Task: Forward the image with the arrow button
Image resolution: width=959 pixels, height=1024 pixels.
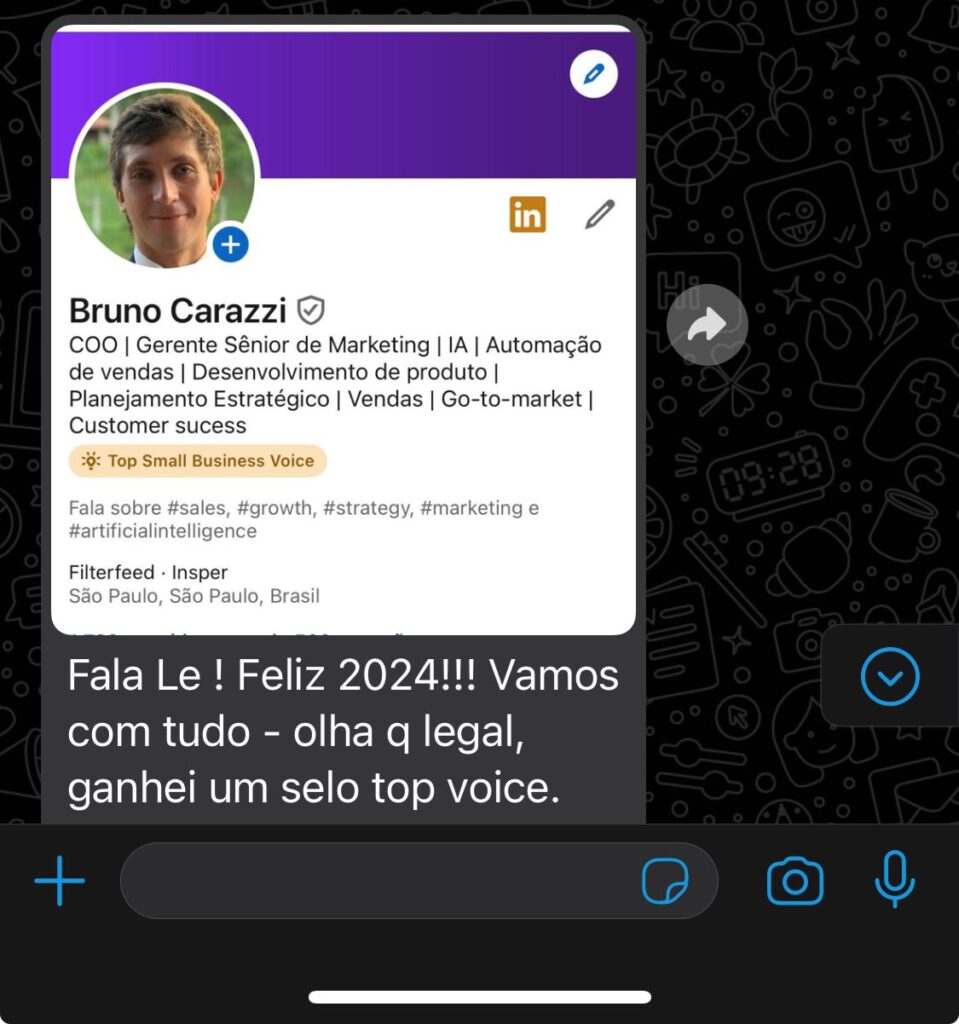Action: click(707, 324)
